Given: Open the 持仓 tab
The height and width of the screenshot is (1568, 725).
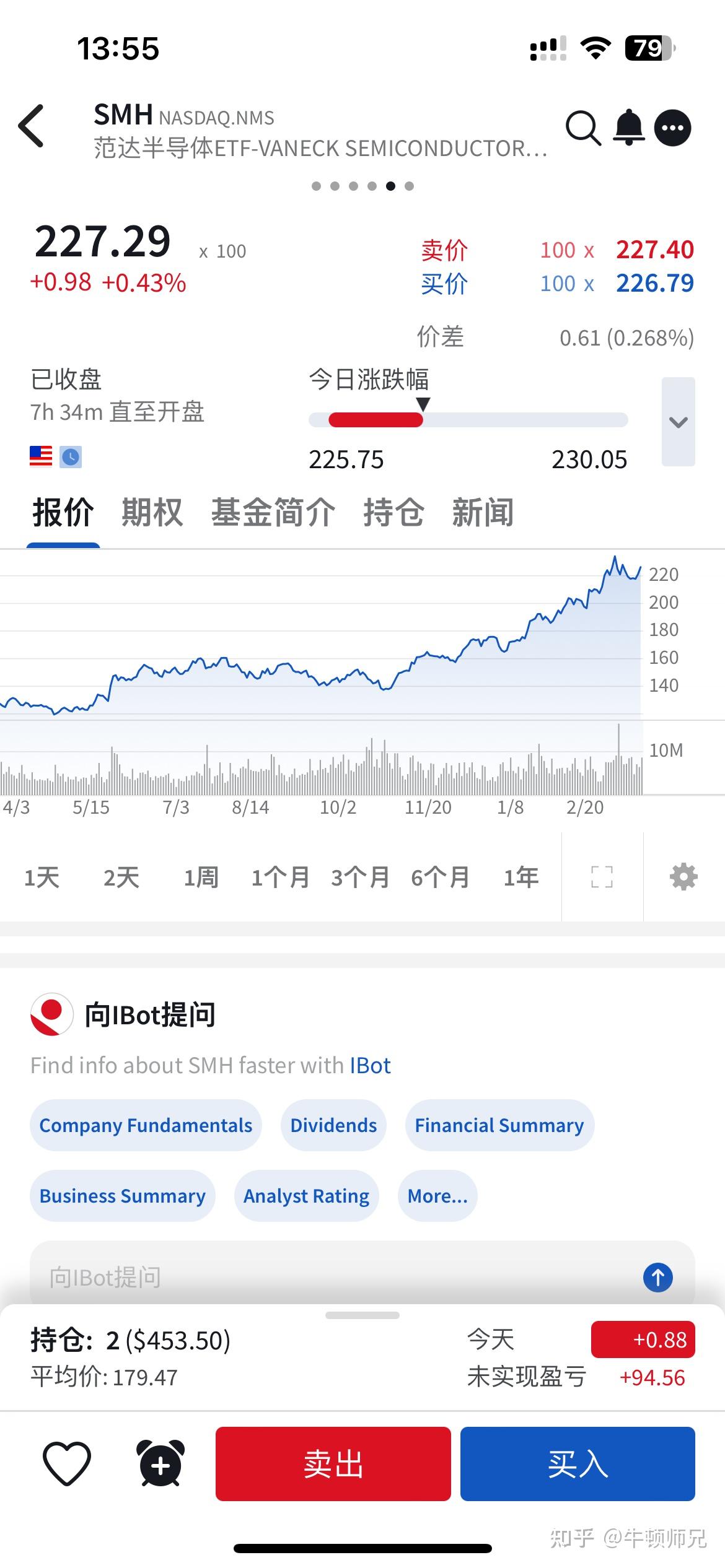Looking at the screenshot, I should [393, 513].
